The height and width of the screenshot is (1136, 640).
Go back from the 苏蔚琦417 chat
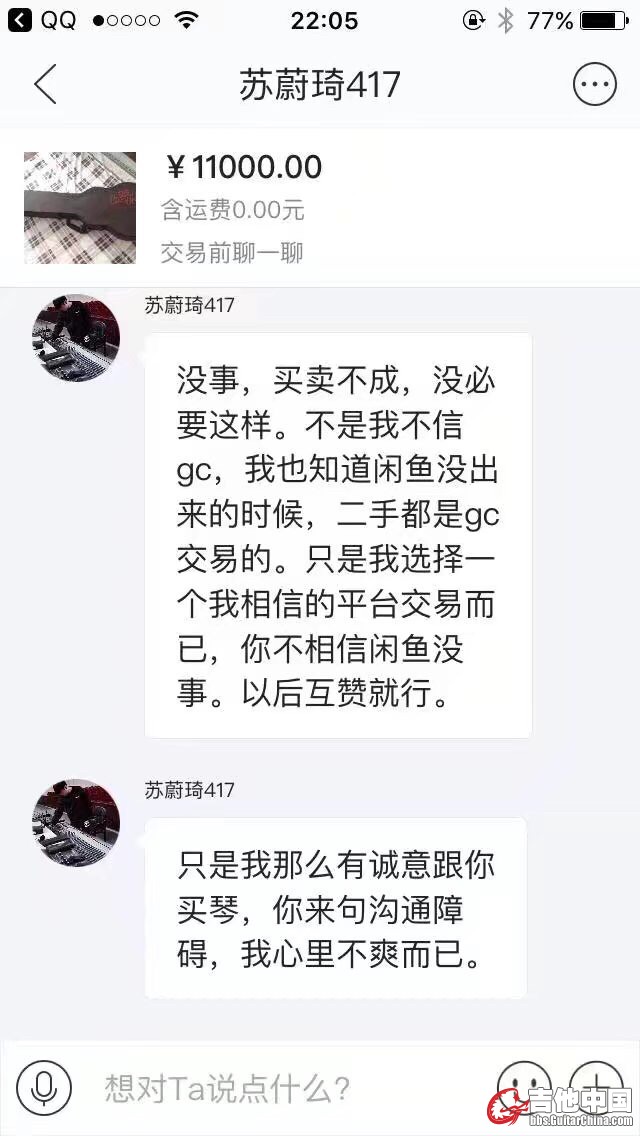[x=45, y=86]
